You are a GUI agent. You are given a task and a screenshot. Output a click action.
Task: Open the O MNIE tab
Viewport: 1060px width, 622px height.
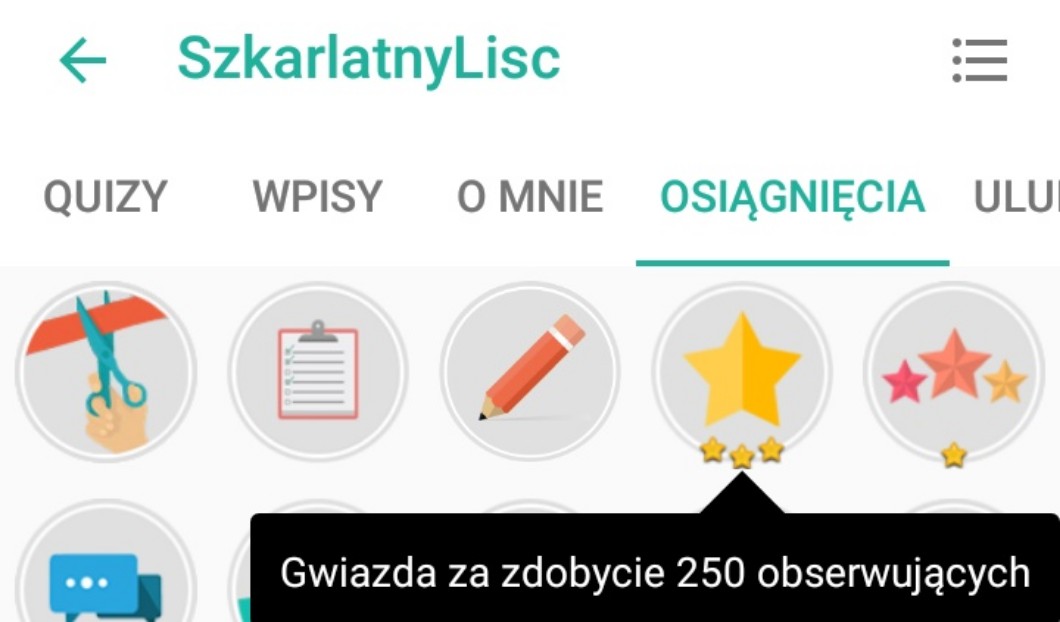click(x=530, y=197)
